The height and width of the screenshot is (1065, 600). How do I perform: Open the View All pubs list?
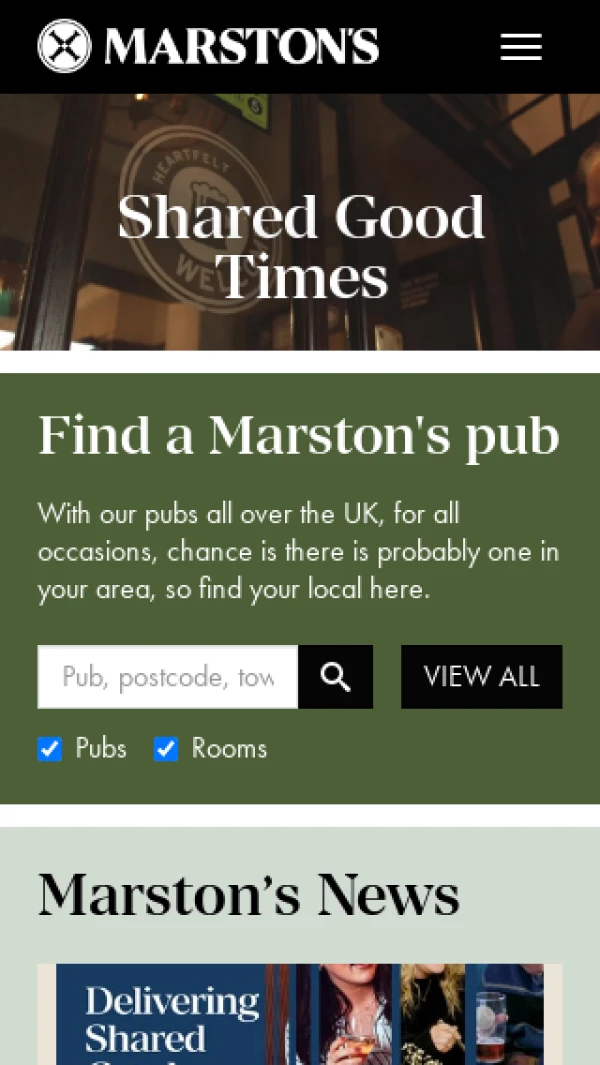pos(481,677)
